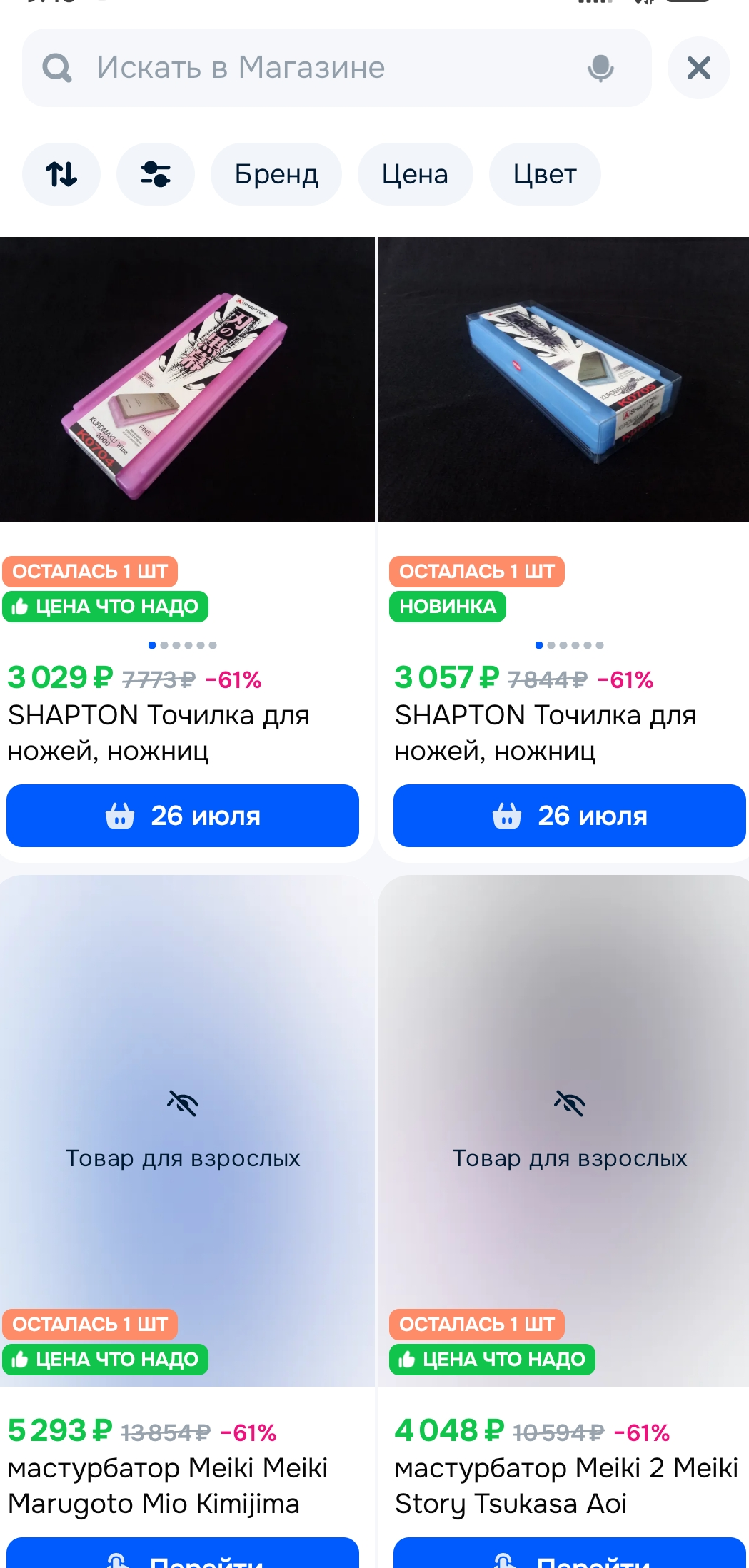This screenshot has height=1568, width=749.
Task: Choose the Цвет filter chip
Action: [x=545, y=174]
